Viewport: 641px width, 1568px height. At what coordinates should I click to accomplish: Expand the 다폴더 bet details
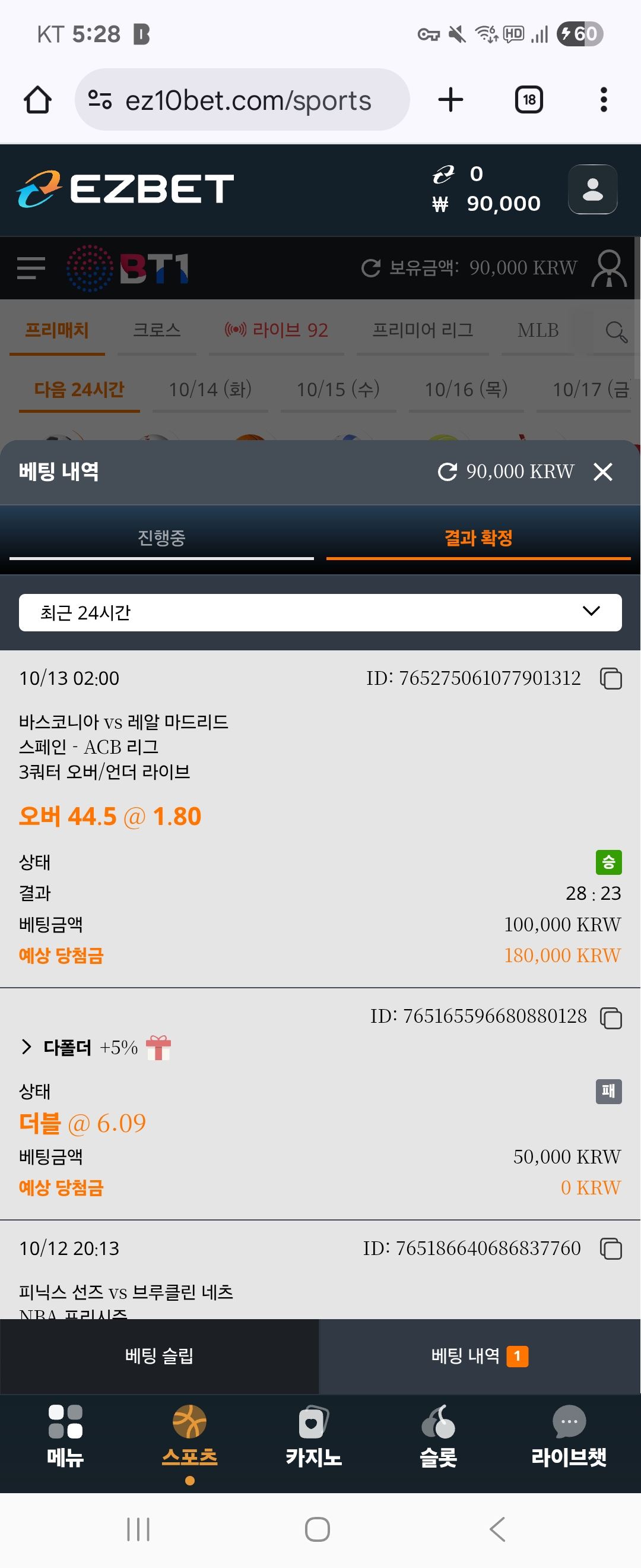(x=26, y=1047)
